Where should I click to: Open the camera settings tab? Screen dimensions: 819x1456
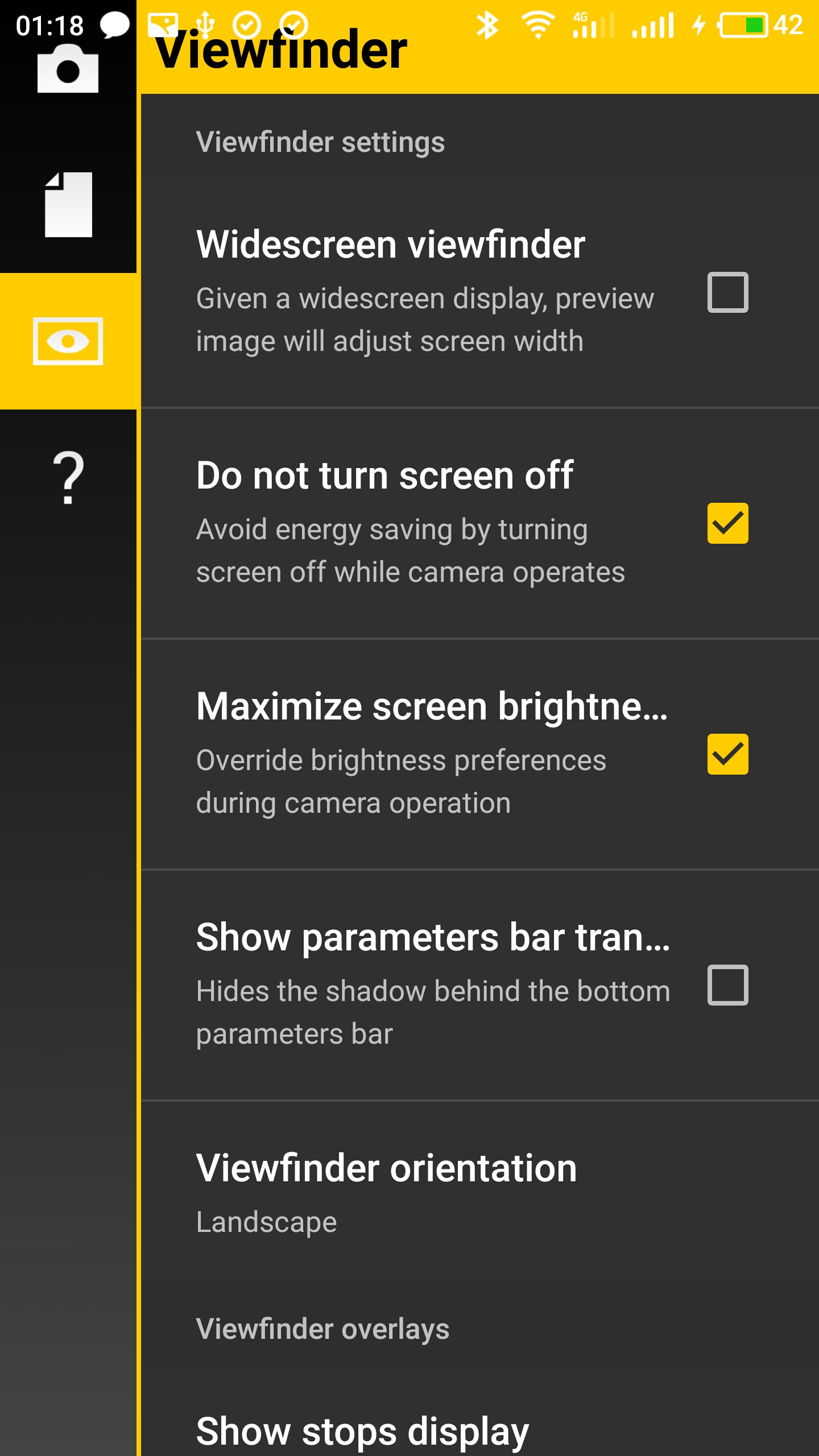[68, 68]
